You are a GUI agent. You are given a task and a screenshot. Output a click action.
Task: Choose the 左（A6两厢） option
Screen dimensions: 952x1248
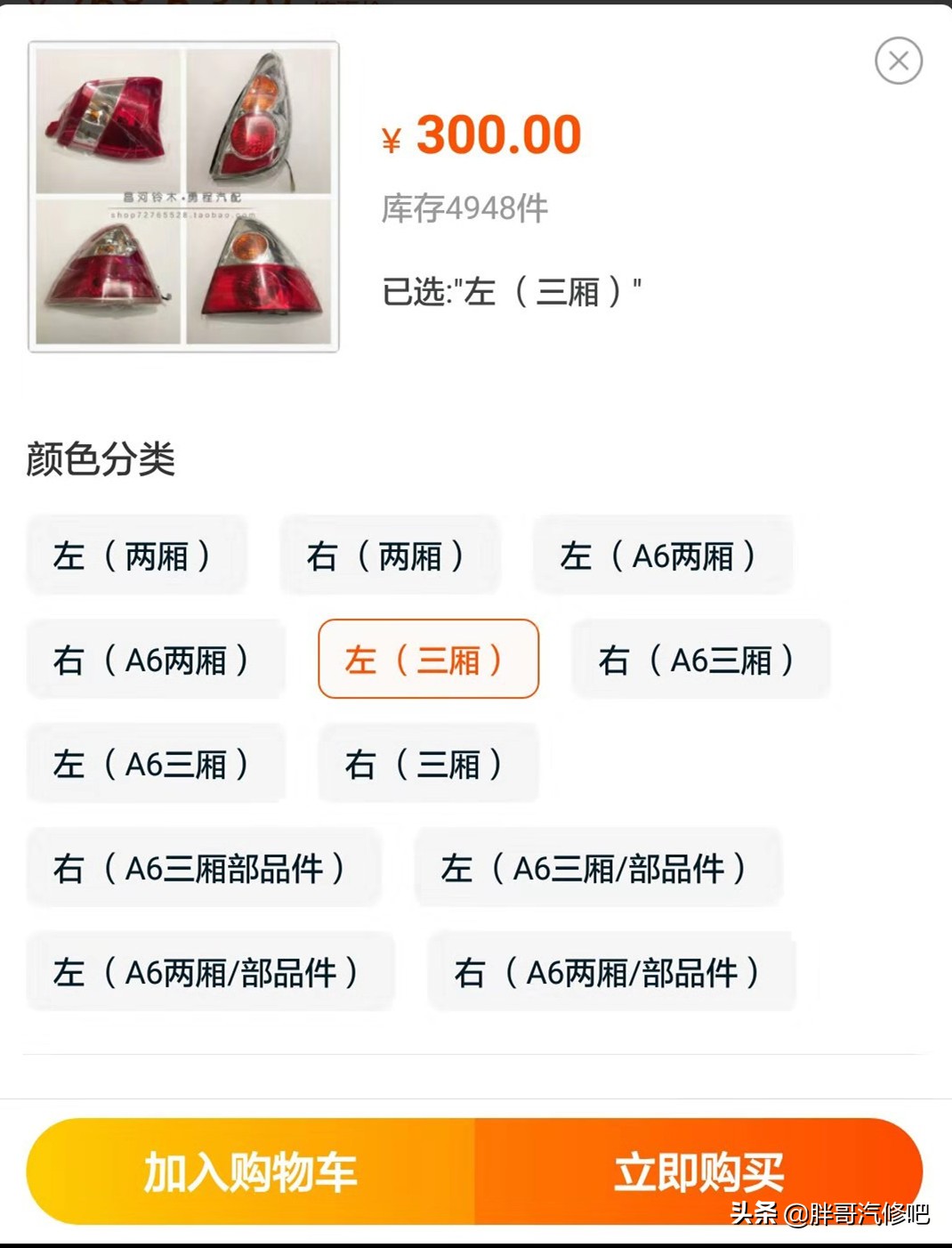[663, 554]
